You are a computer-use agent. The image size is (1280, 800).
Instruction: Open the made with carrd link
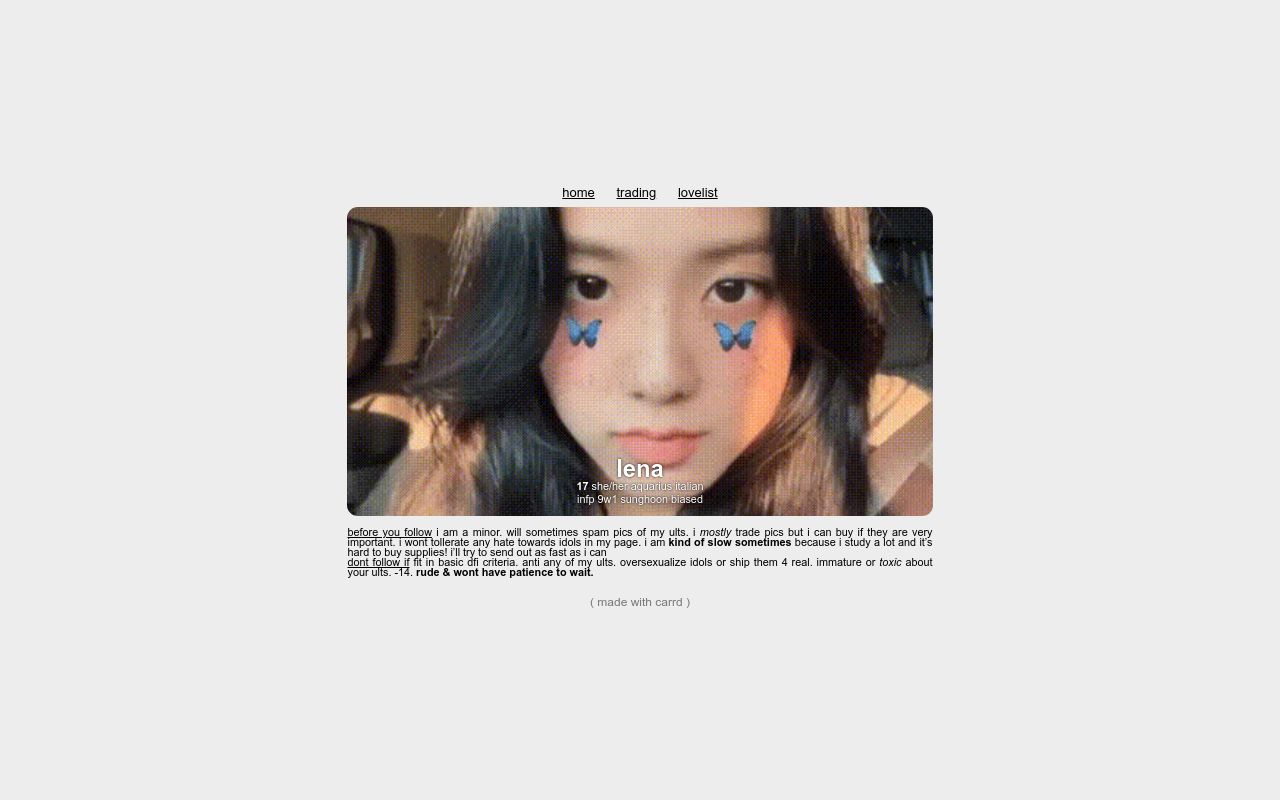pyautogui.click(x=640, y=602)
